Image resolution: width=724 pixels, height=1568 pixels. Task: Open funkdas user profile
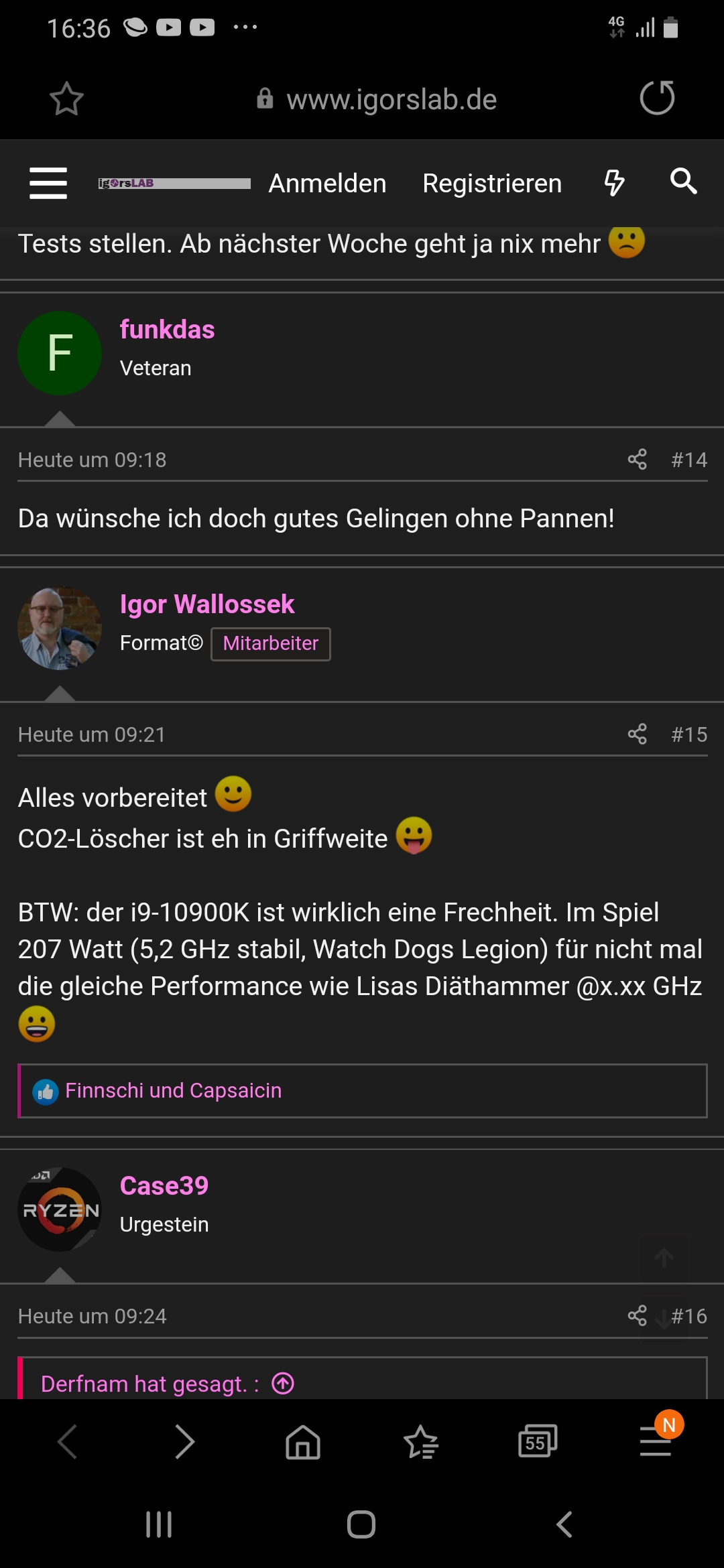pyautogui.click(x=167, y=330)
